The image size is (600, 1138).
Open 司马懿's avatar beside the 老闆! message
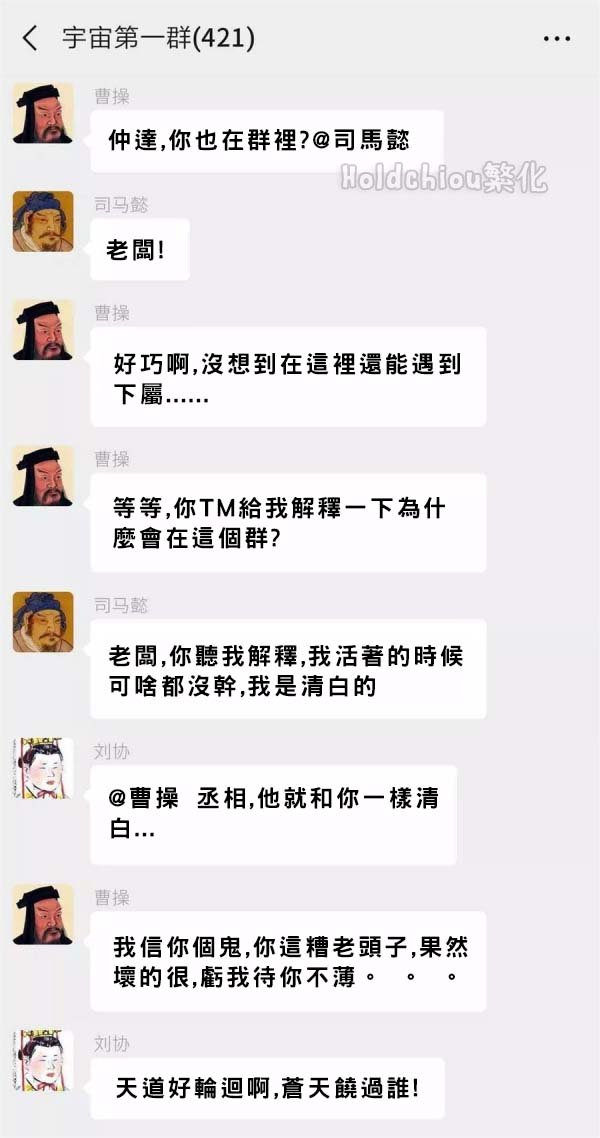click(43, 220)
